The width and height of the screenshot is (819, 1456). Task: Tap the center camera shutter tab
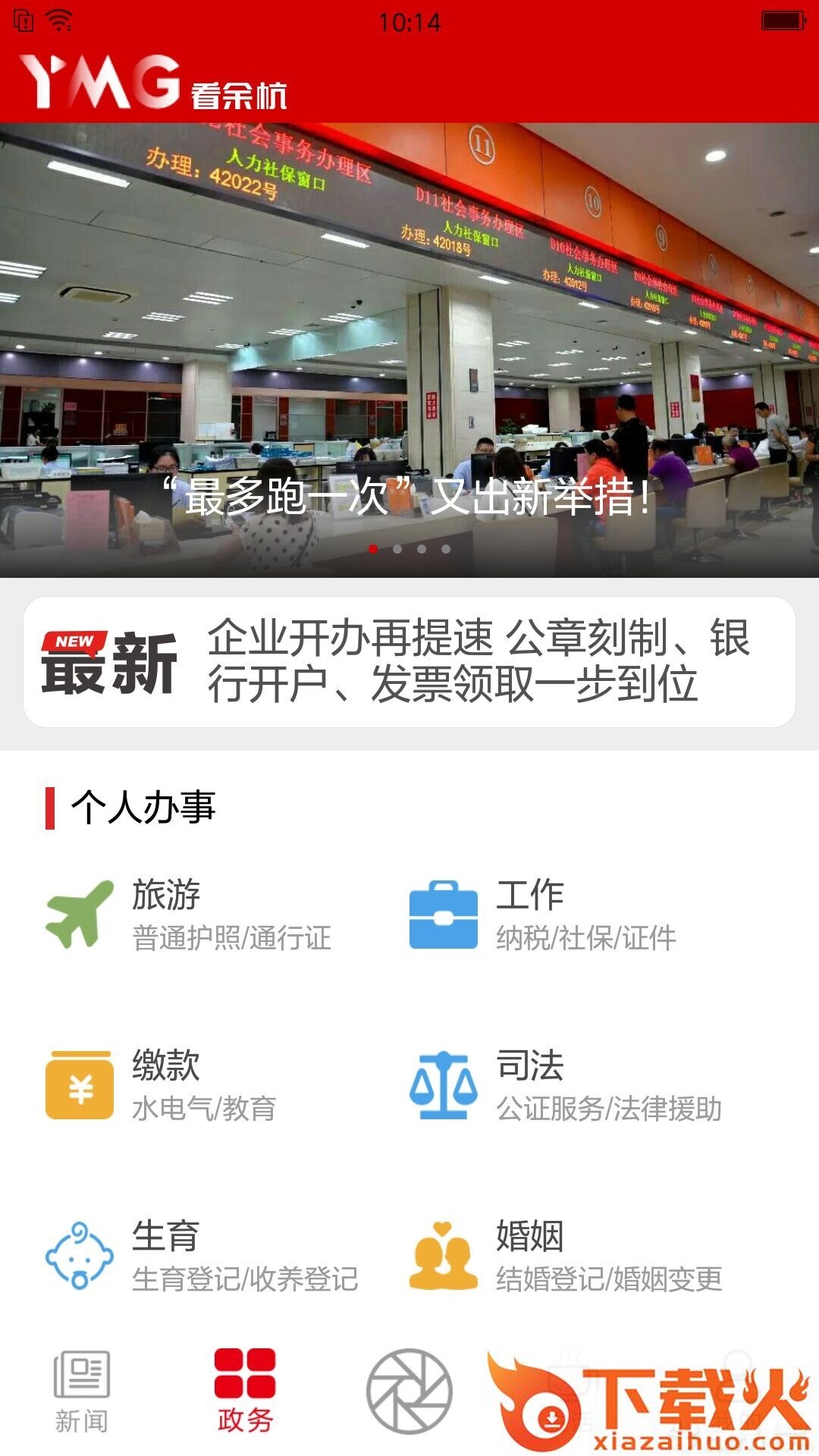click(409, 1392)
